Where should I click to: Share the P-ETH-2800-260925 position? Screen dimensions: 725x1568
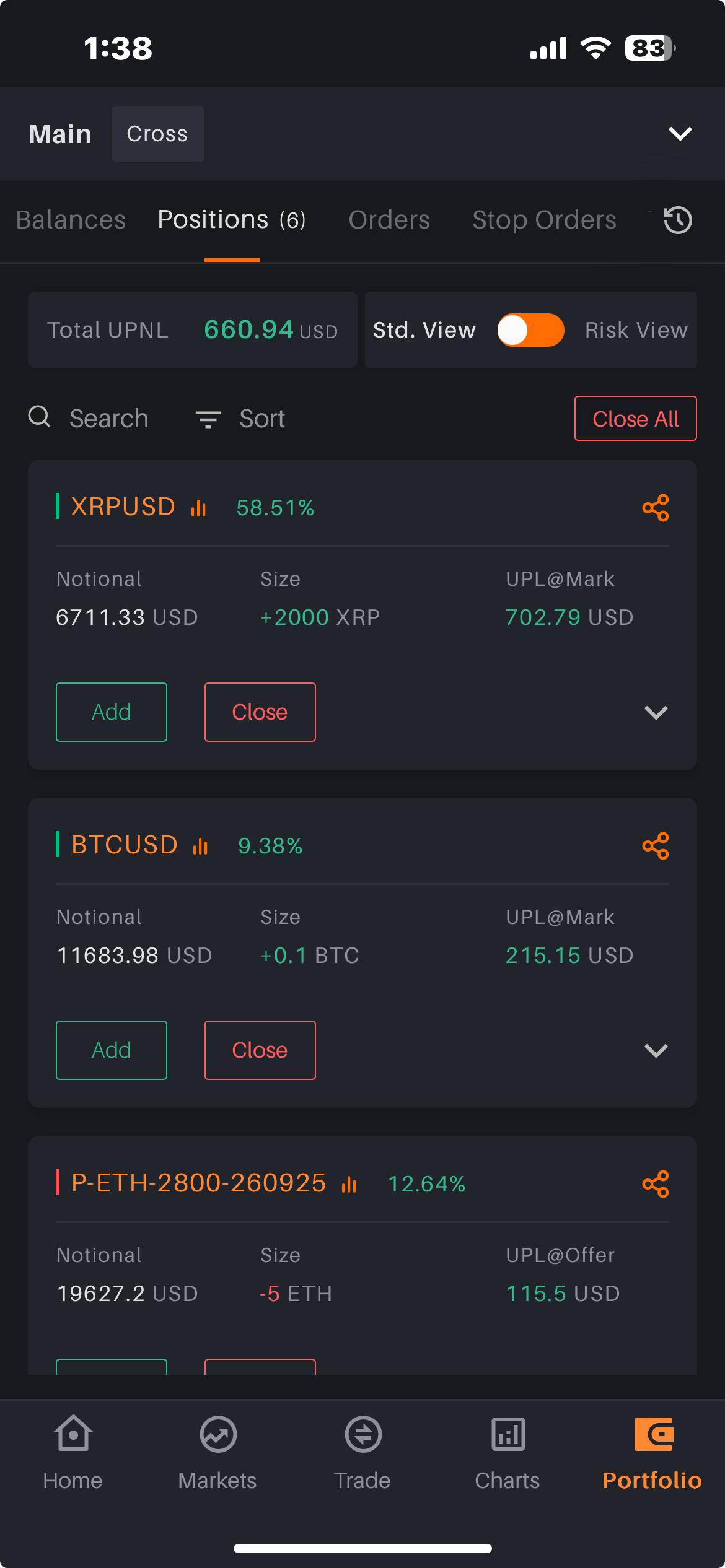[x=656, y=1183]
